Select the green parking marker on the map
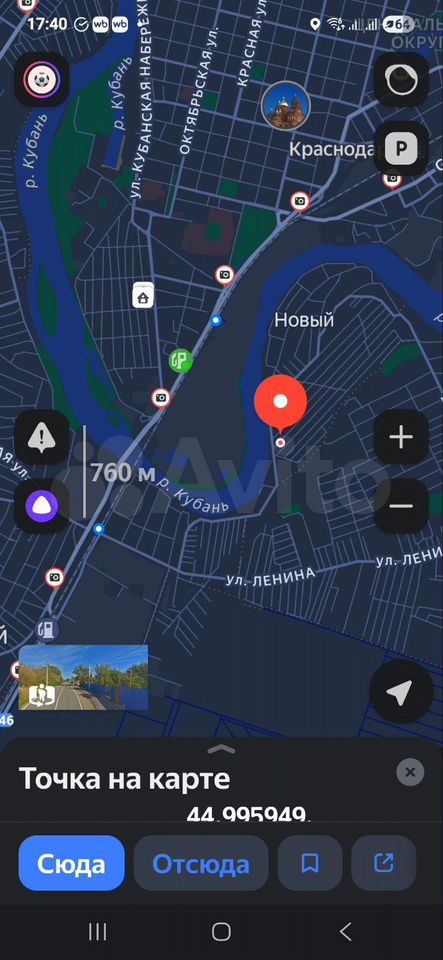 click(x=181, y=361)
